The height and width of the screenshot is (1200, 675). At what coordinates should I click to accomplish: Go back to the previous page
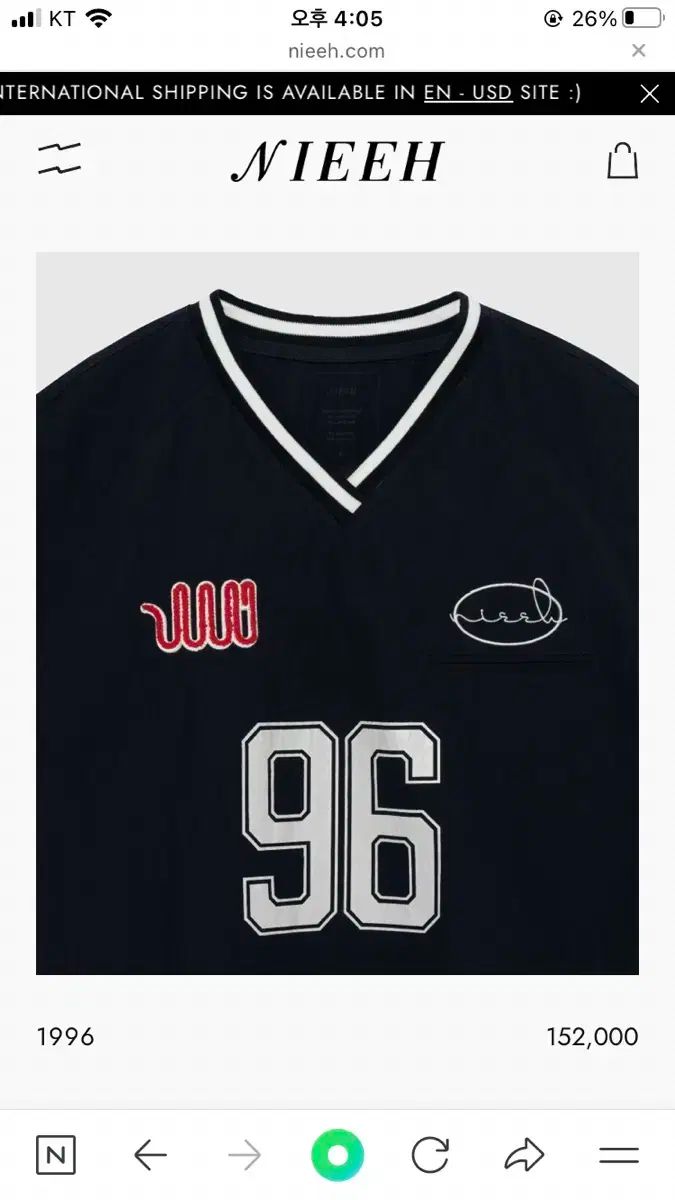coord(150,1156)
